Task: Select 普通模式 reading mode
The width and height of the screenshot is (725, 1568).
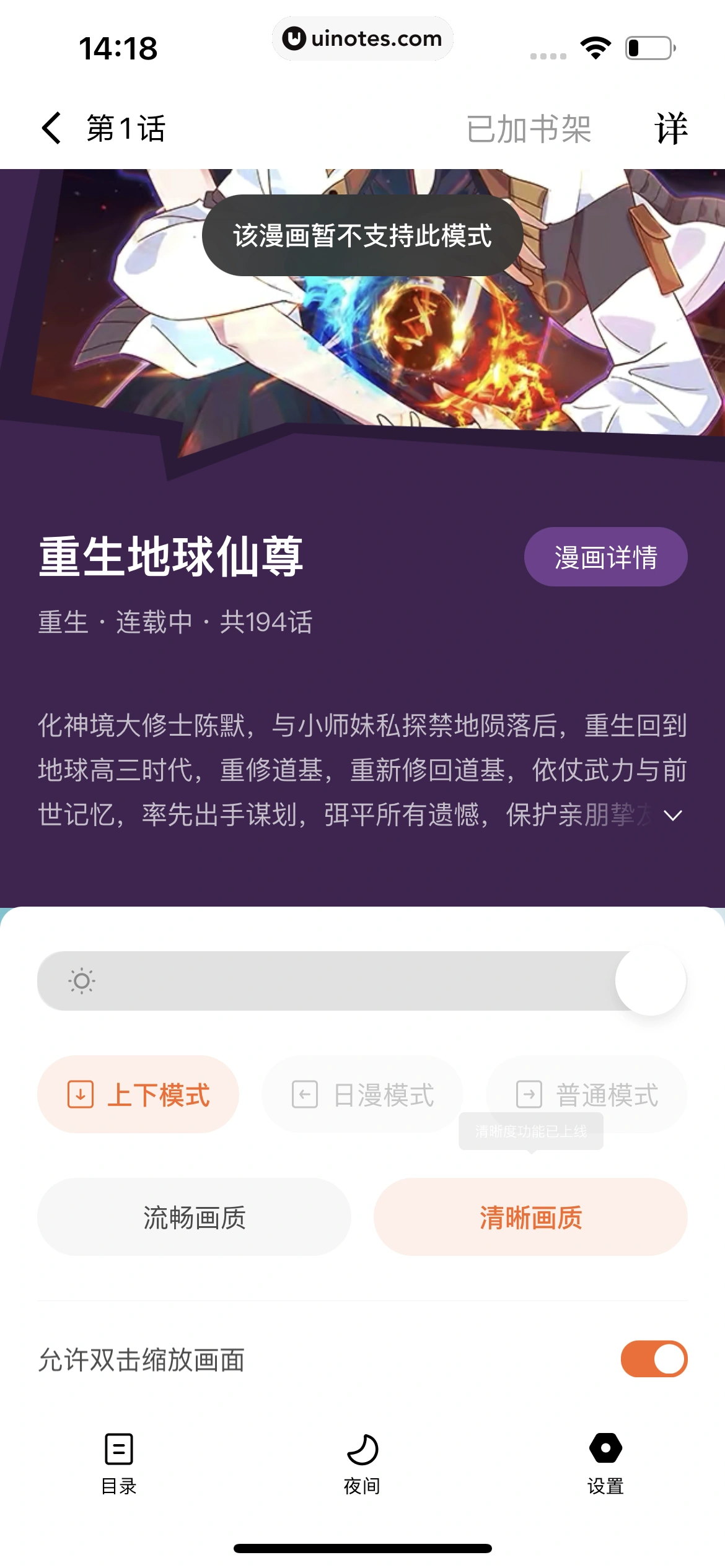Action: coord(587,1094)
